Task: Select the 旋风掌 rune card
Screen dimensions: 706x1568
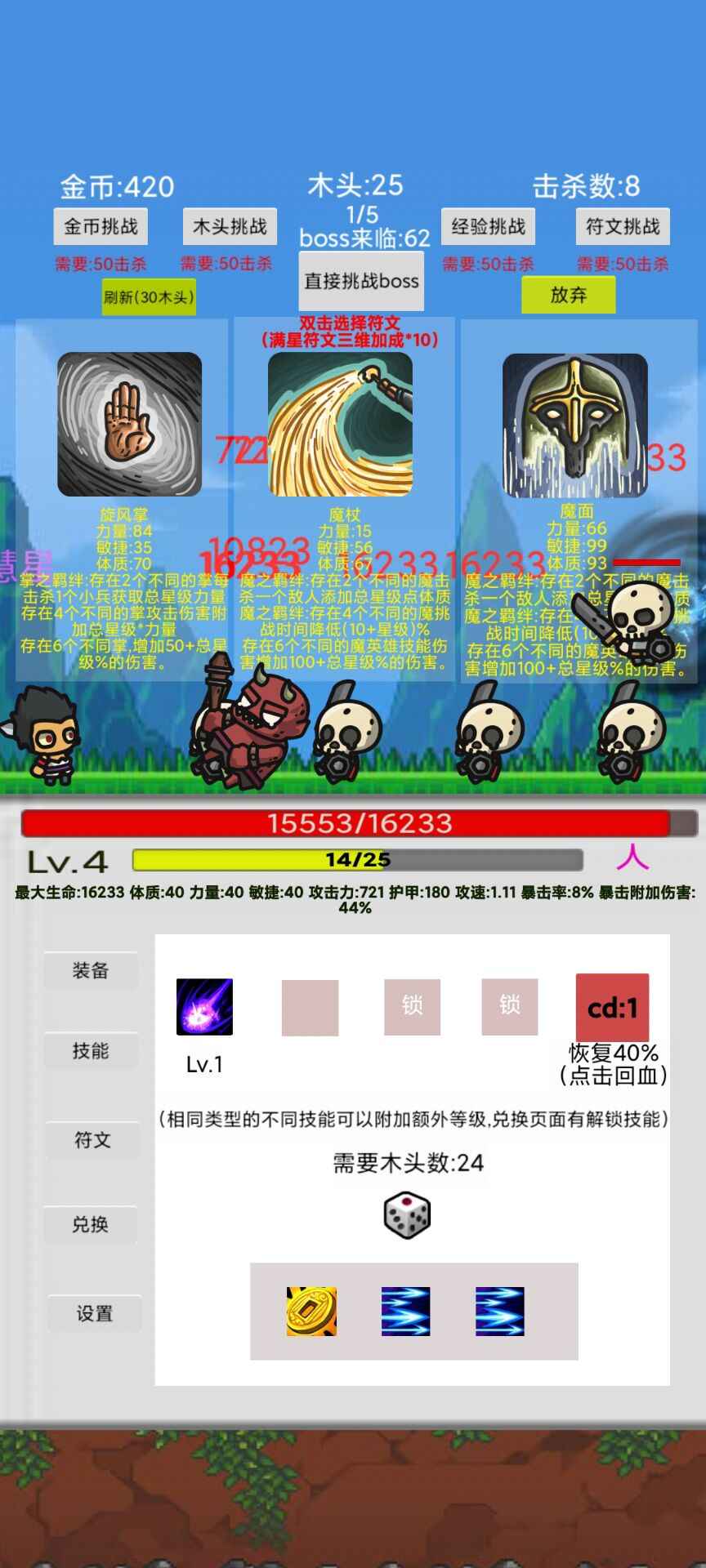Action: (x=129, y=424)
